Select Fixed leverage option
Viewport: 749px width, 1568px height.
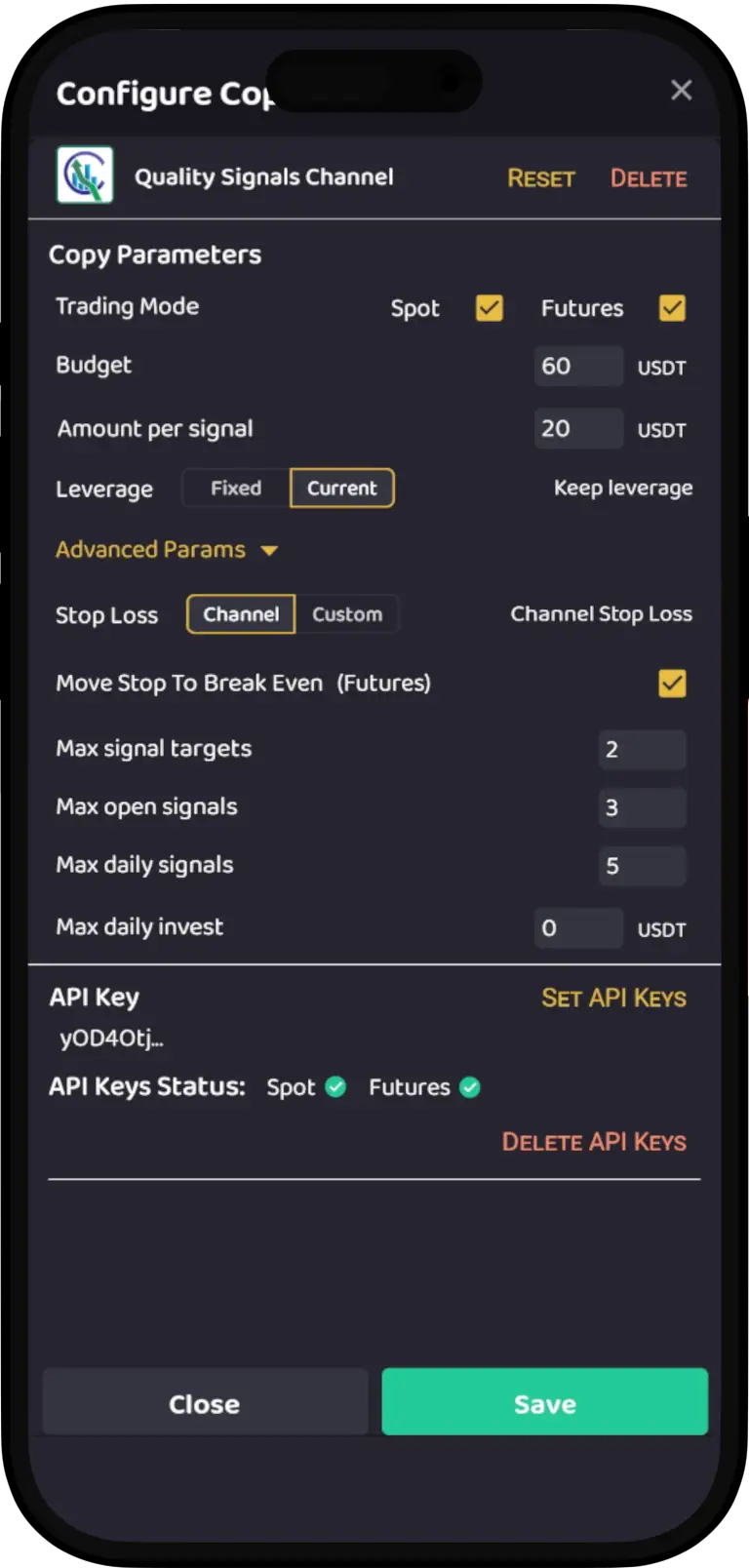236,489
